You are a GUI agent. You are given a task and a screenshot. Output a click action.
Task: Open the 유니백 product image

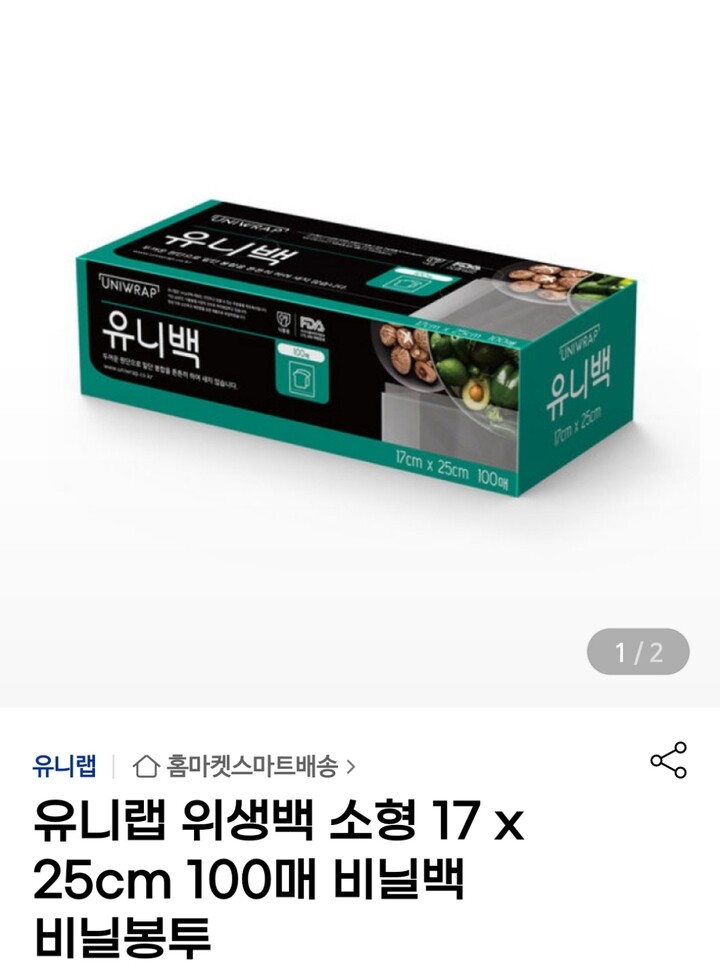(360, 353)
